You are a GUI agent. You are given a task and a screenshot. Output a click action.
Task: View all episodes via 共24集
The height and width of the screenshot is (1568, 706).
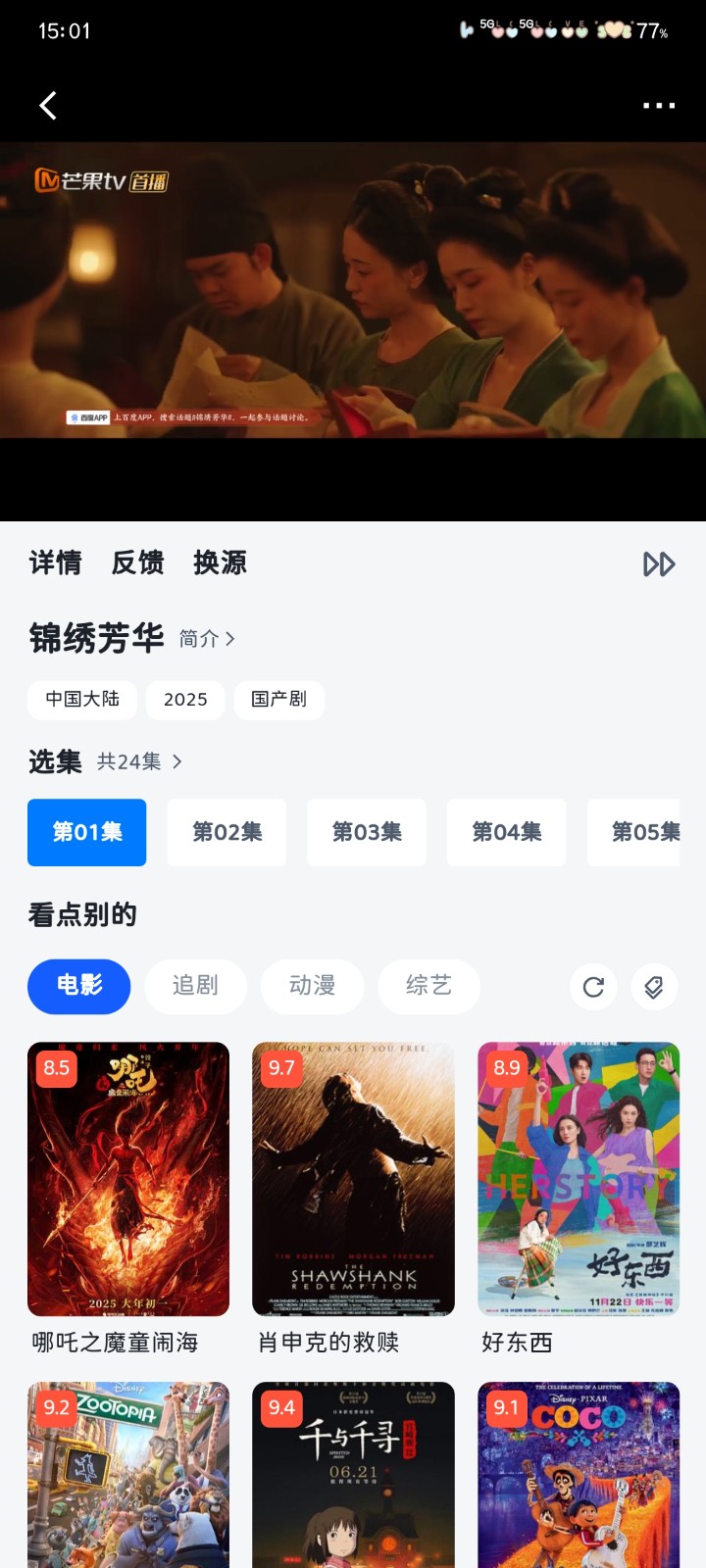pos(139,761)
